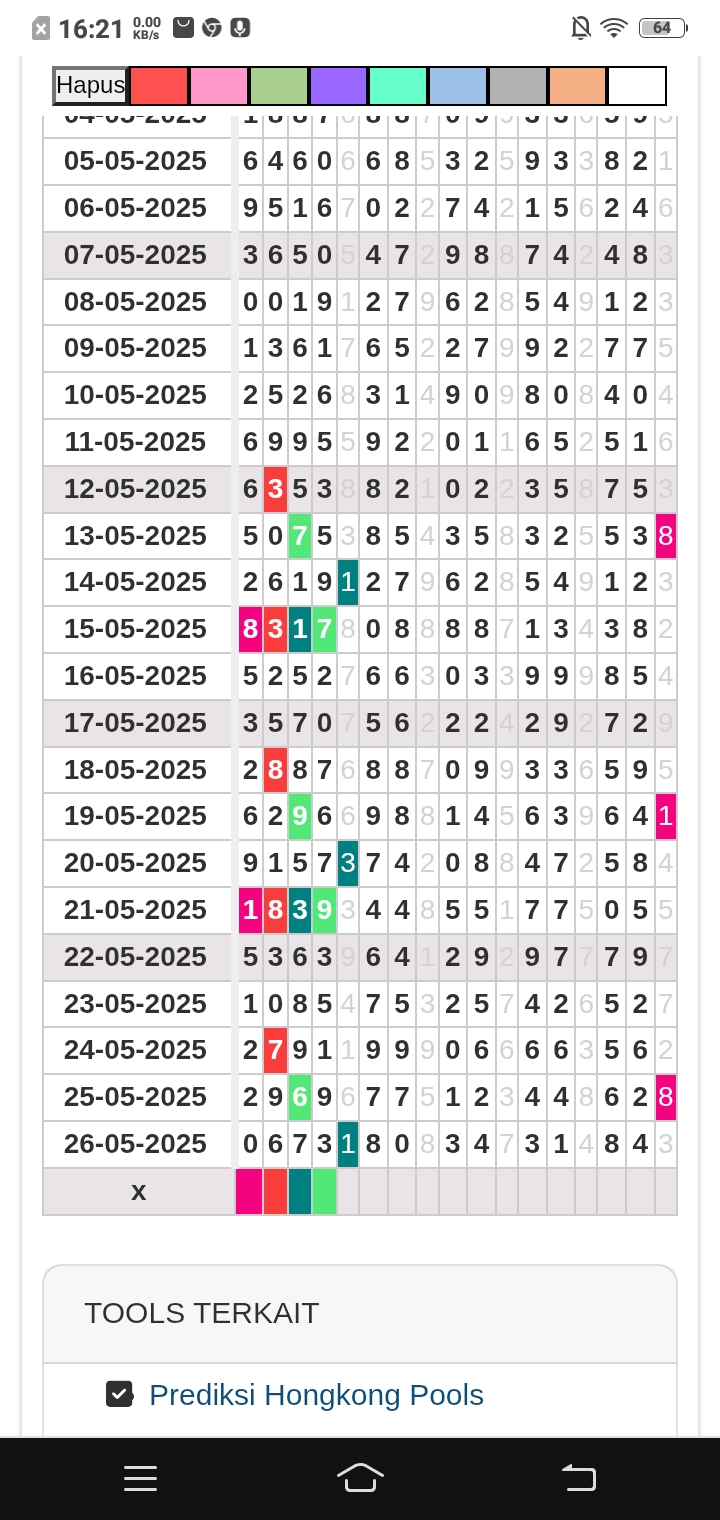The height and width of the screenshot is (1520, 720).
Task: Choose the white color swatch
Action: tap(637, 86)
